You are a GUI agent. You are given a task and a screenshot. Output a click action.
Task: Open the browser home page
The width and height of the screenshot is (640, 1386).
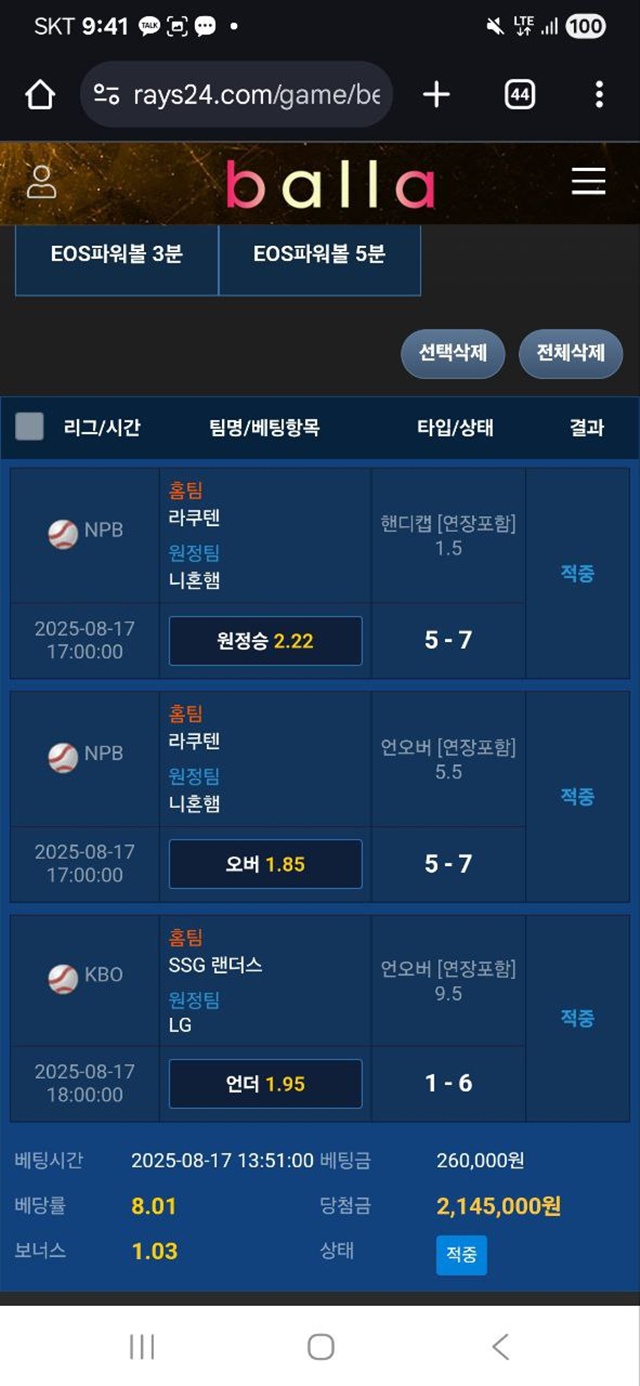pyautogui.click(x=40, y=95)
